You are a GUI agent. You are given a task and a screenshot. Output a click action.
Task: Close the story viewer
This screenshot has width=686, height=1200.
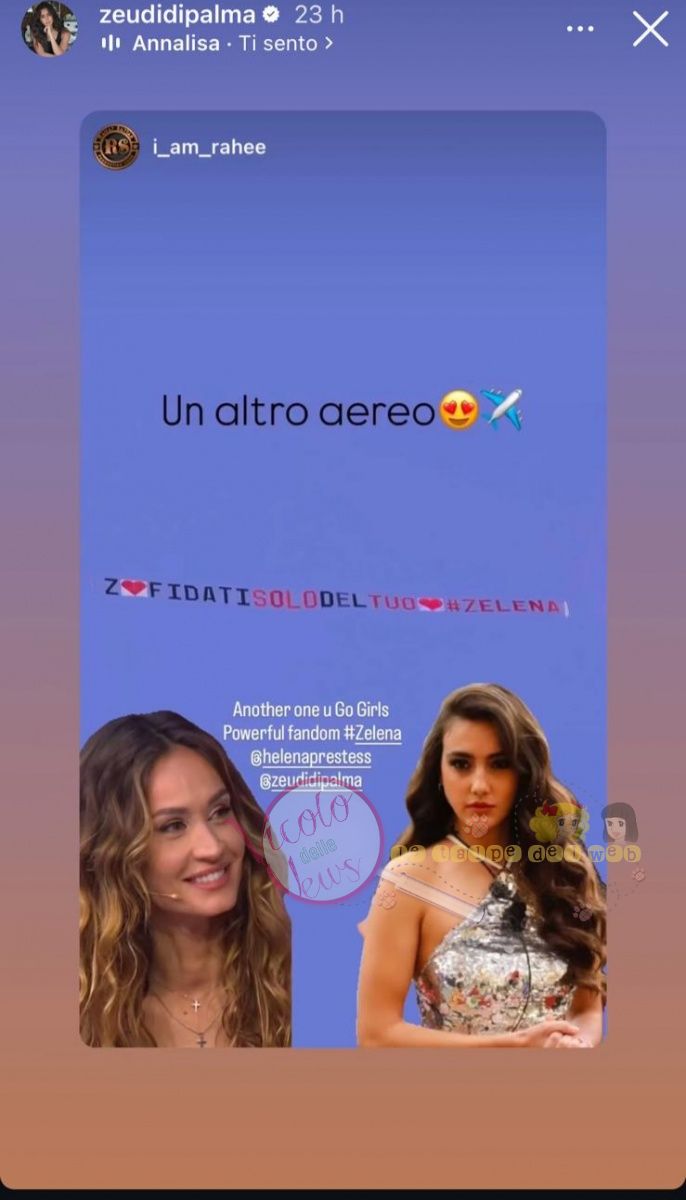[x=650, y=29]
